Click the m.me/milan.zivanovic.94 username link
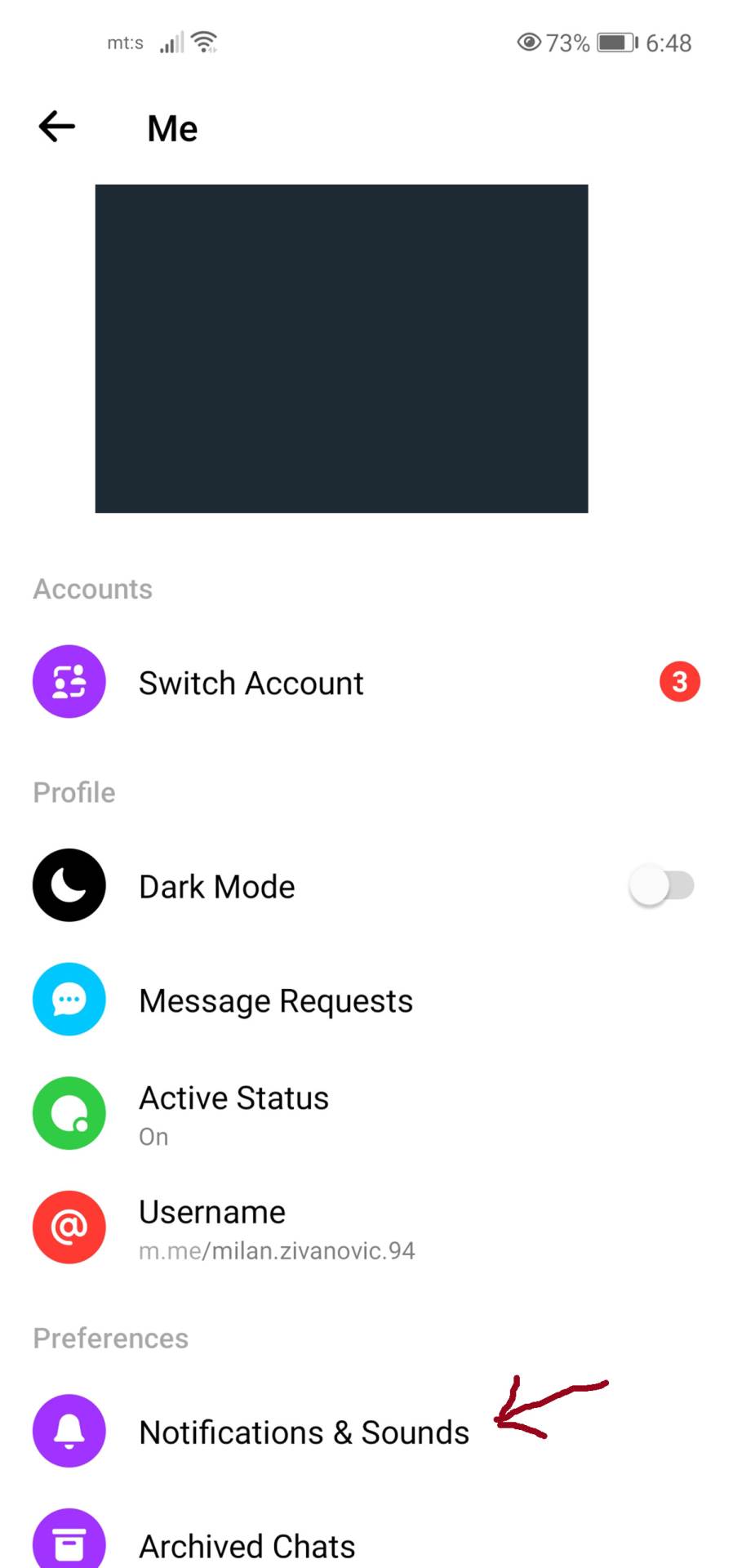Viewport: 733px width, 1568px height. pyautogui.click(x=278, y=1249)
